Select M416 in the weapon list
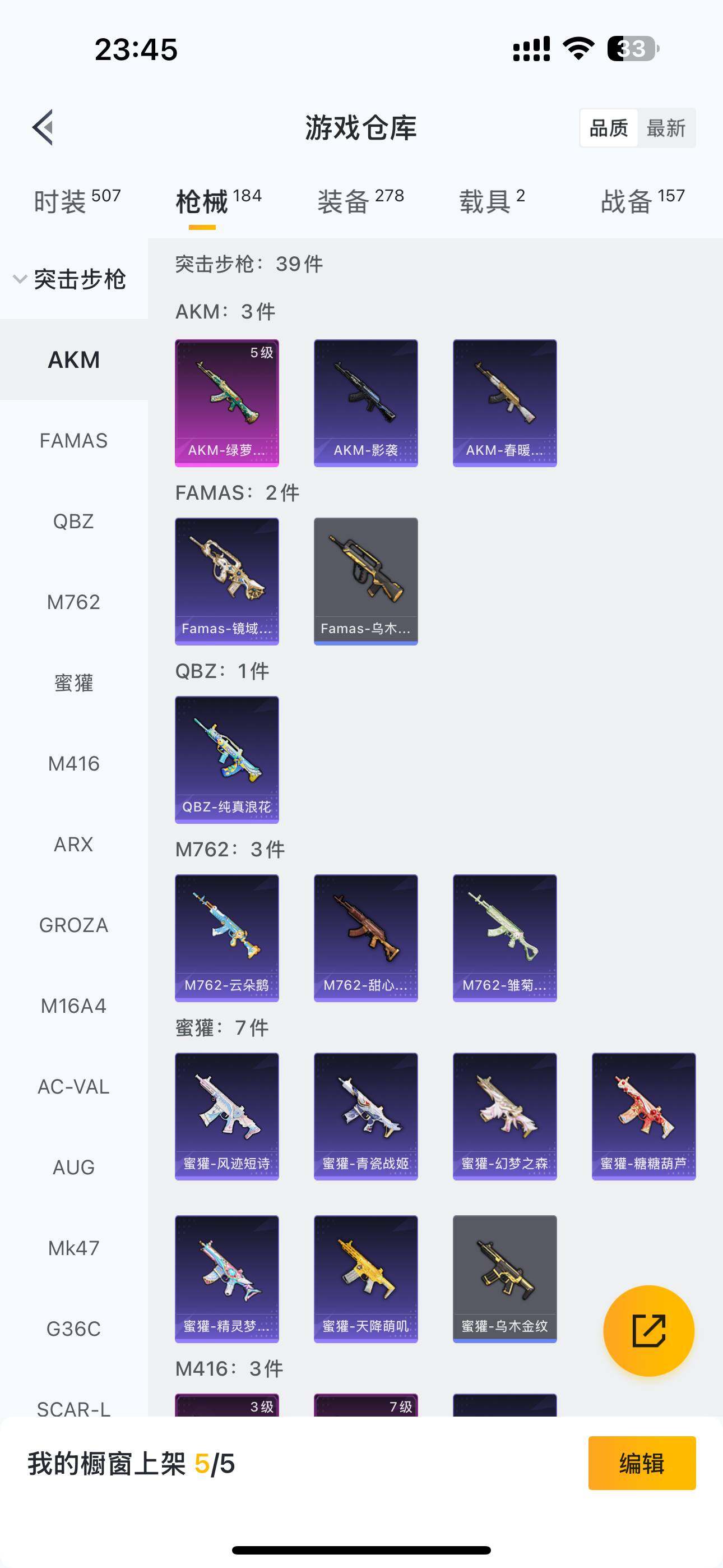This screenshot has width=723, height=1568. tap(73, 763)
